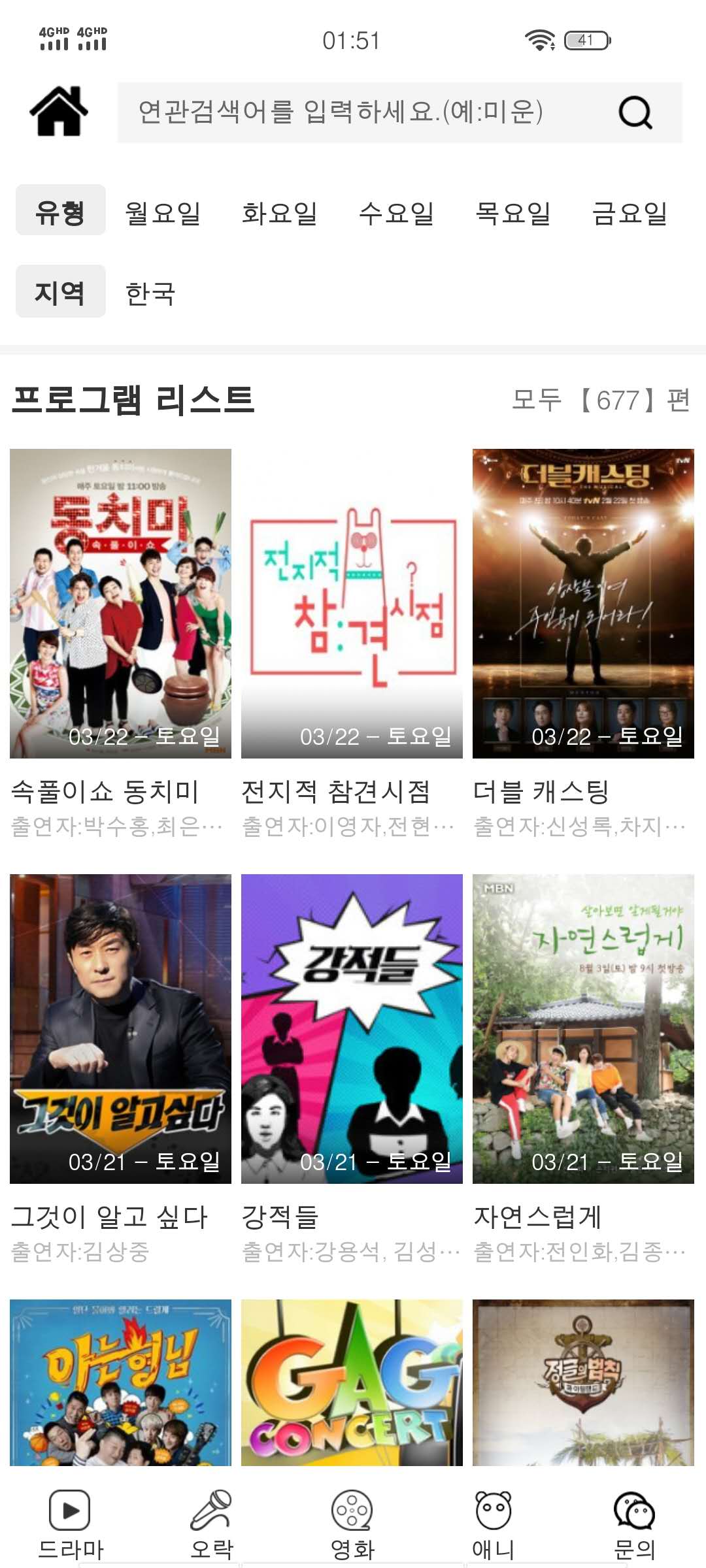Choose the 금요일 filter
706x1568 pixels.
pyautogui.click(x=630, y=213)
